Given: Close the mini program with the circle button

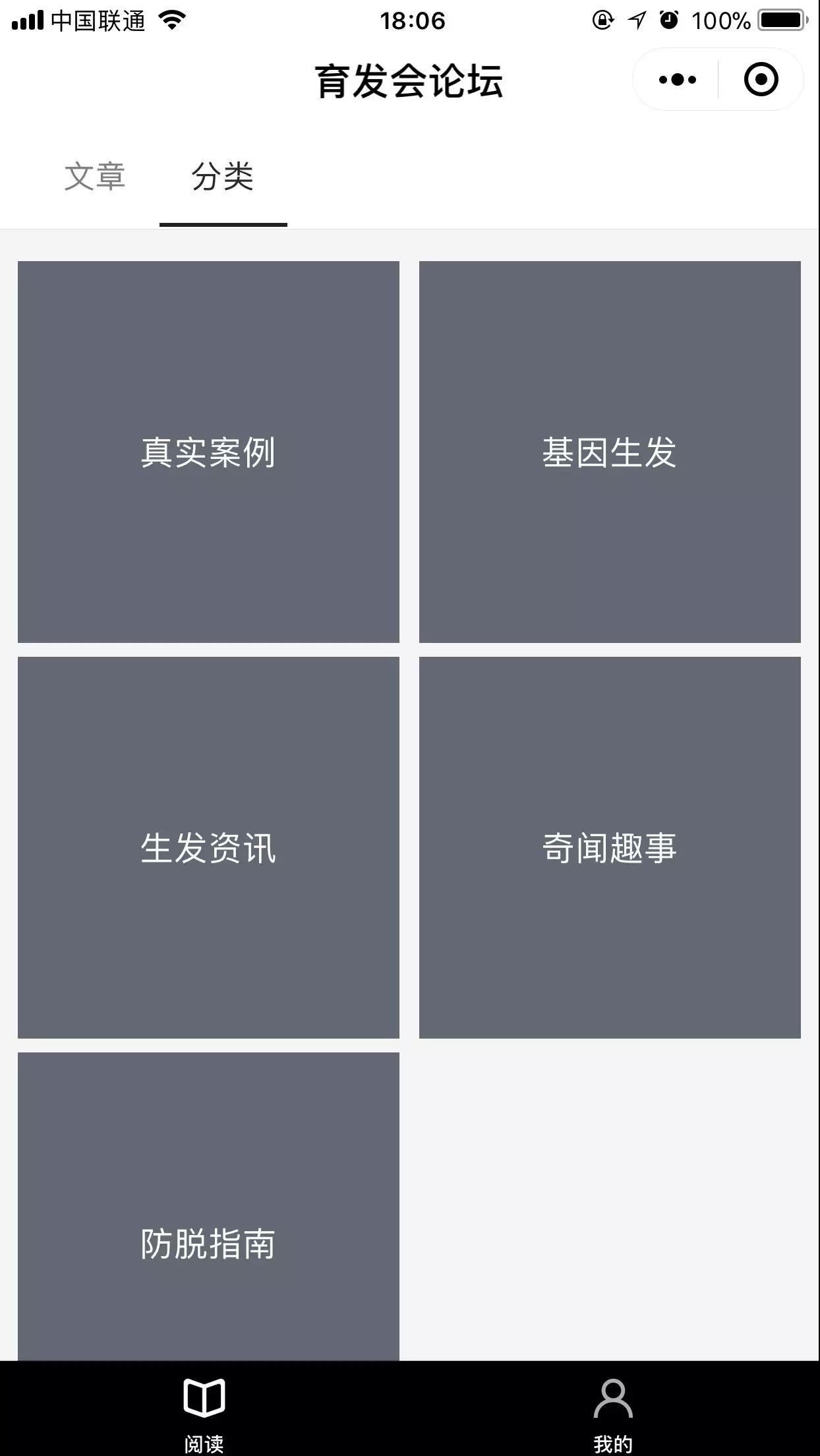Looking at the screenshot, I should click(761, 80).
